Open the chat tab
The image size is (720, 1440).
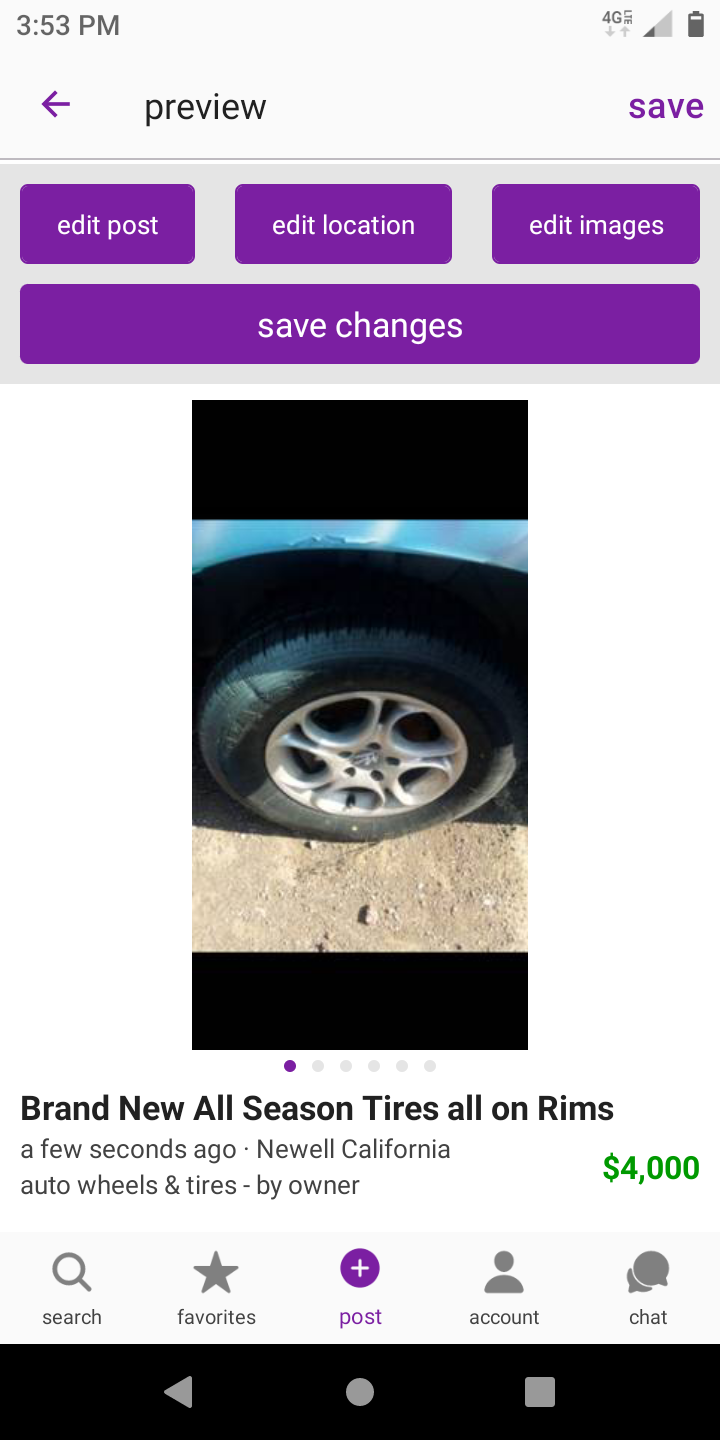(648, 1288)
